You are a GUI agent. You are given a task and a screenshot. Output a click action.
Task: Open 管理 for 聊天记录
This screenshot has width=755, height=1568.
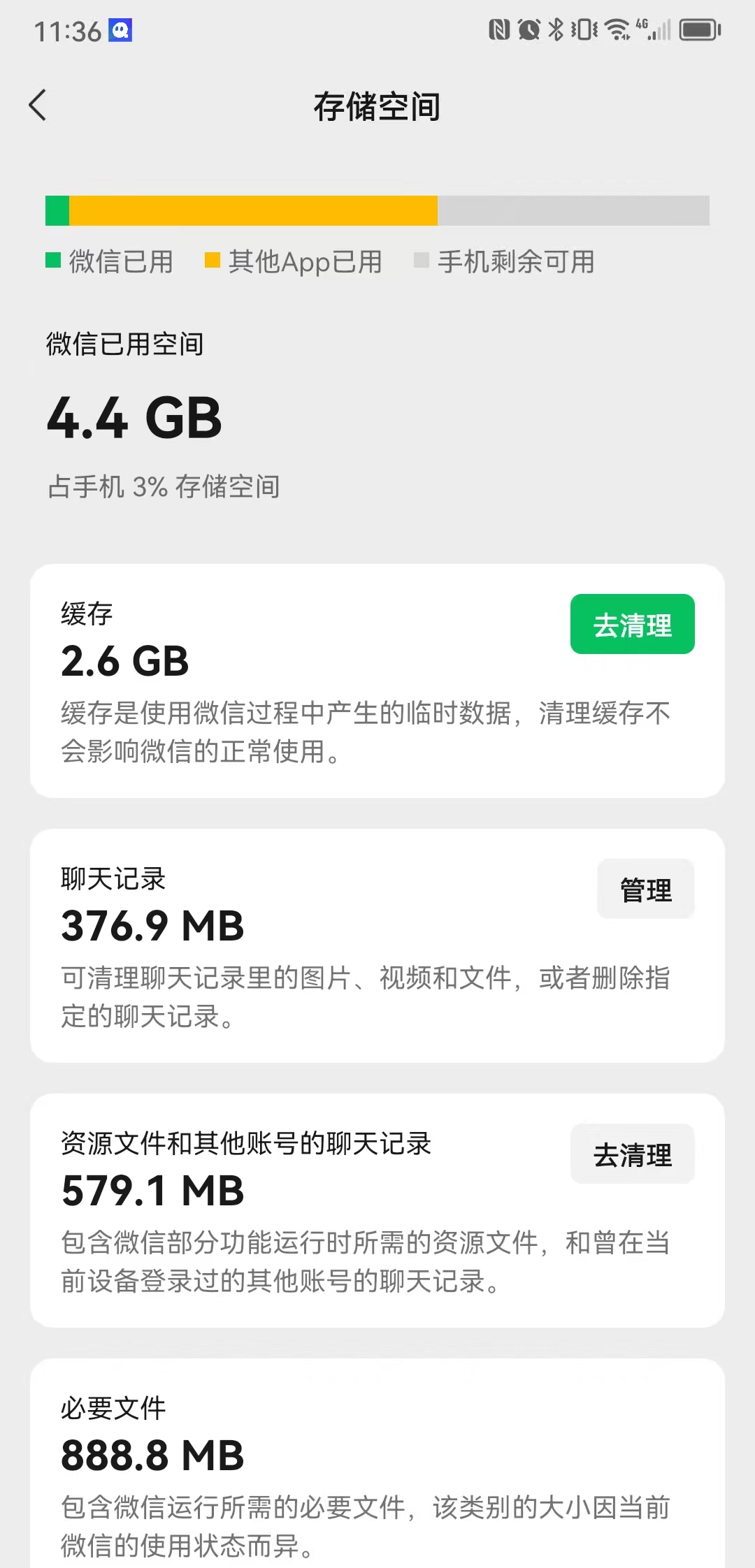coord(645,890)
